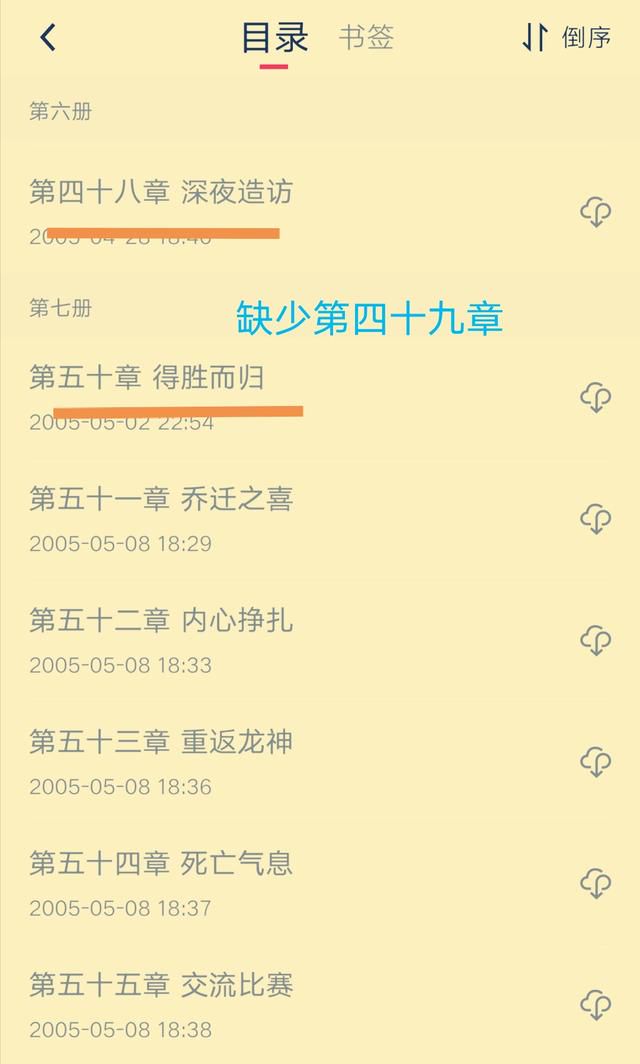Download chapter 第五十二章 with cloud icon
This screenshot has width=640, height=1064.
click(595, 640)
